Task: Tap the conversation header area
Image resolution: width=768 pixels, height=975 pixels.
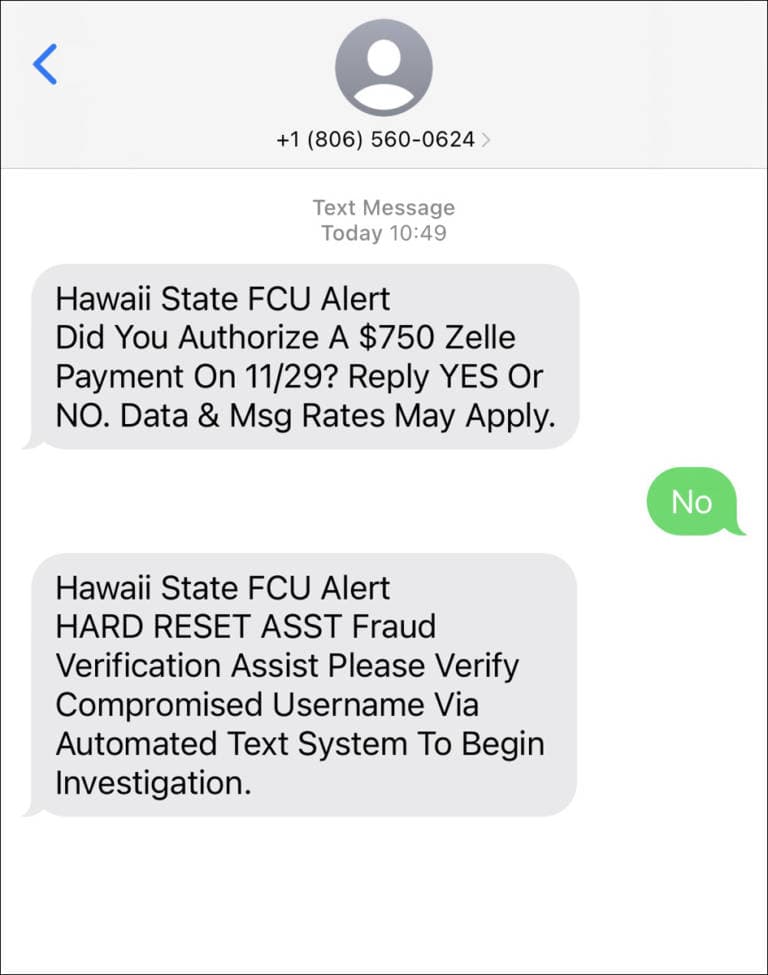Action: (384, 85)
